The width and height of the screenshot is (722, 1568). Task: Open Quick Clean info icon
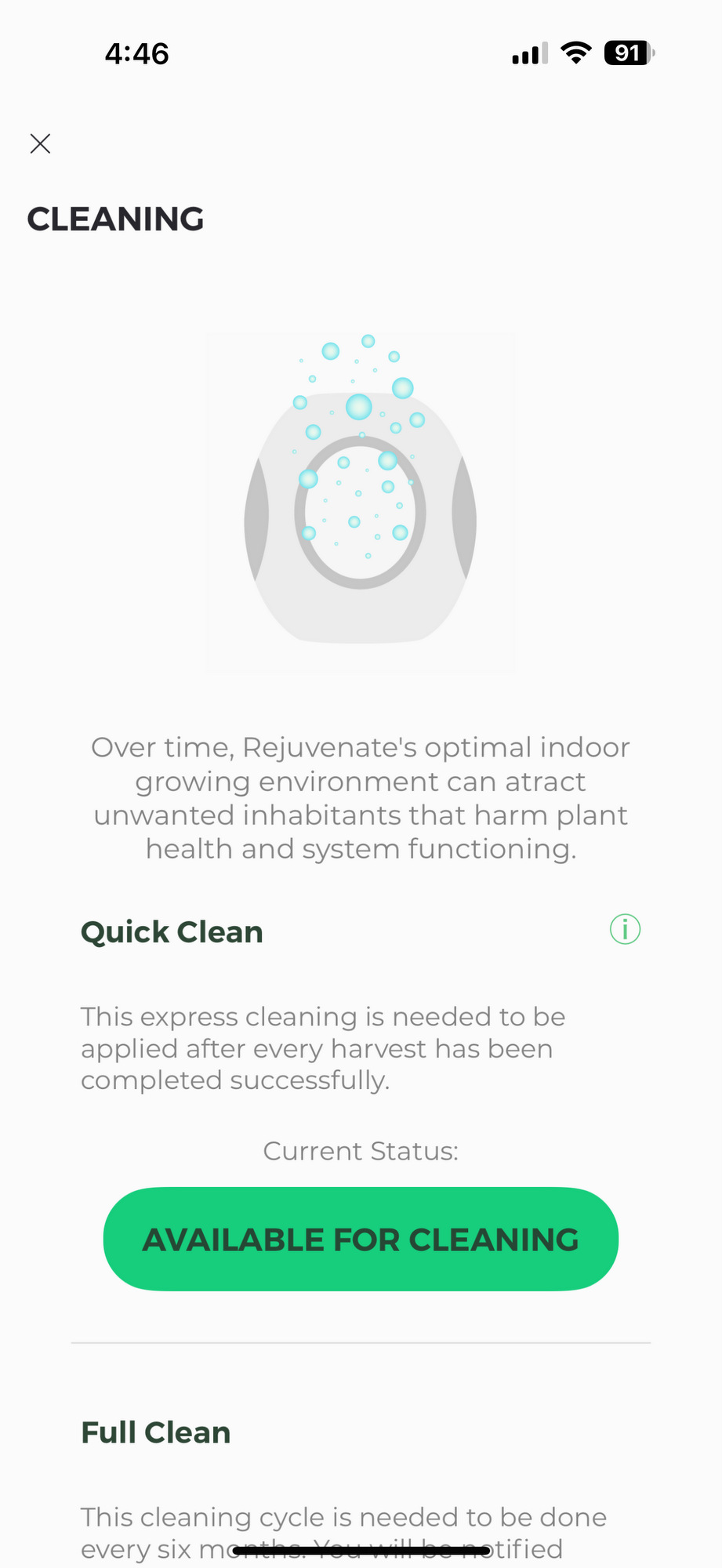pos(625,930)
